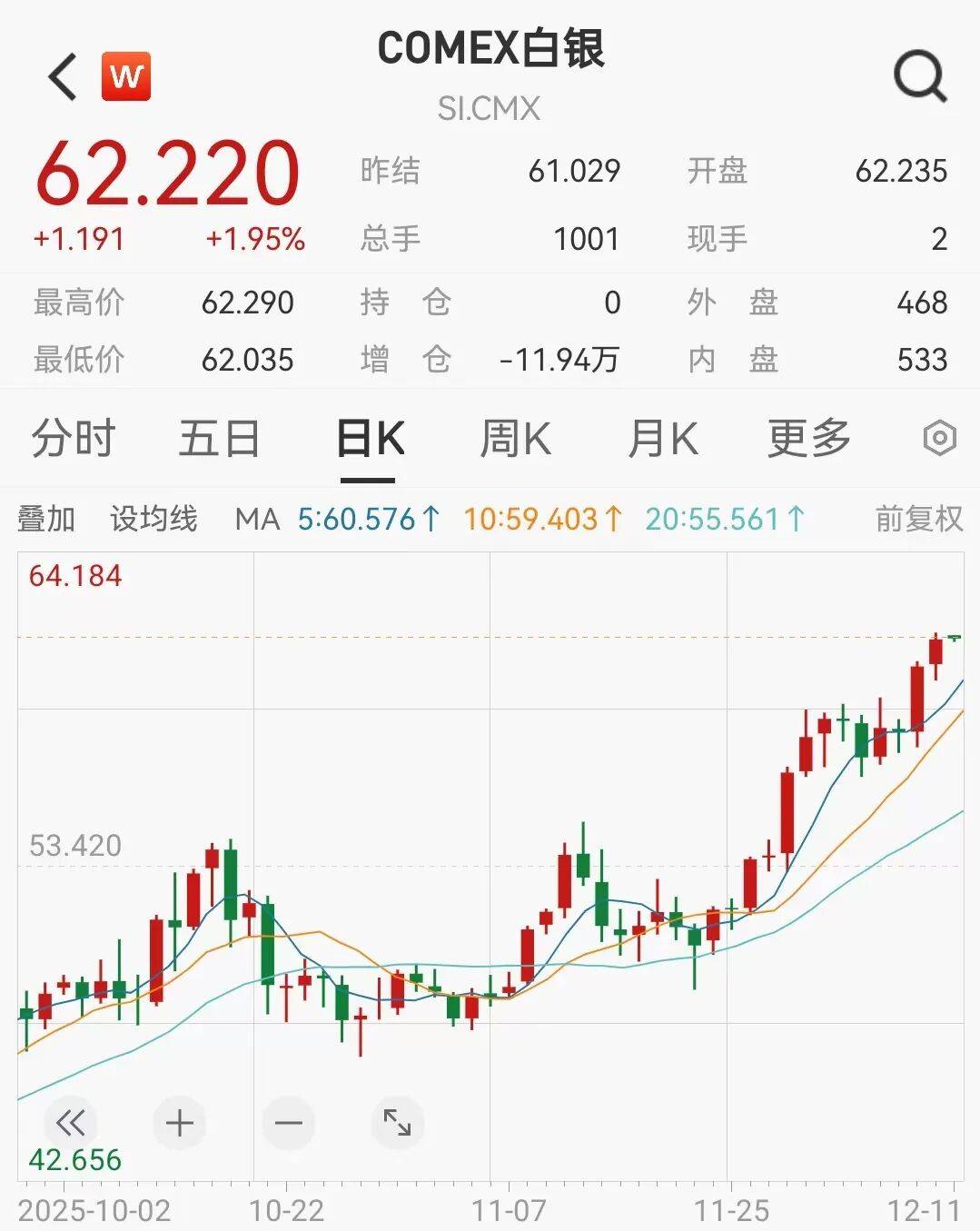980x1231 pixels.
Task: Shift chart earlier with double-left arrow
Action: pos(71,1123)
